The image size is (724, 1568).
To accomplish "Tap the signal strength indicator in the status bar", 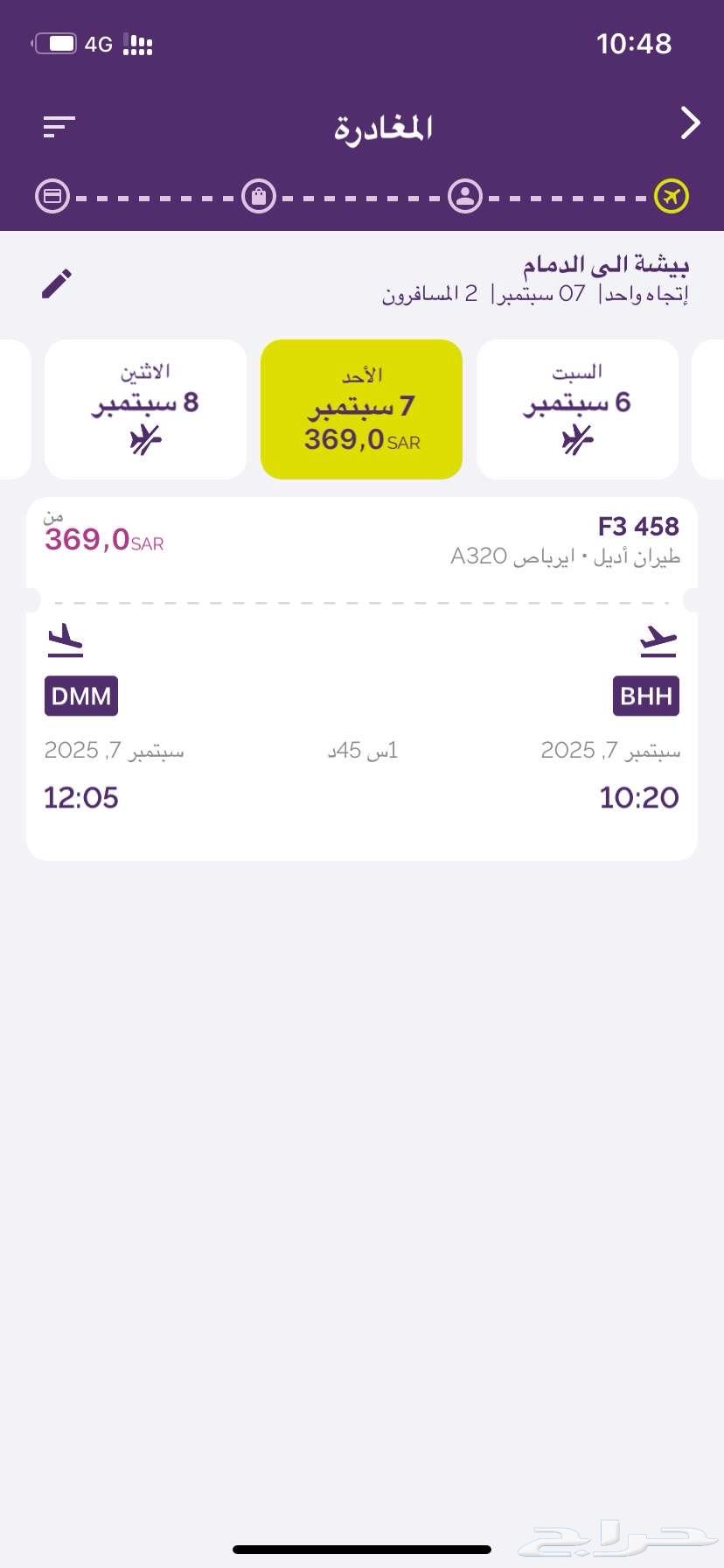I will 138,43.
